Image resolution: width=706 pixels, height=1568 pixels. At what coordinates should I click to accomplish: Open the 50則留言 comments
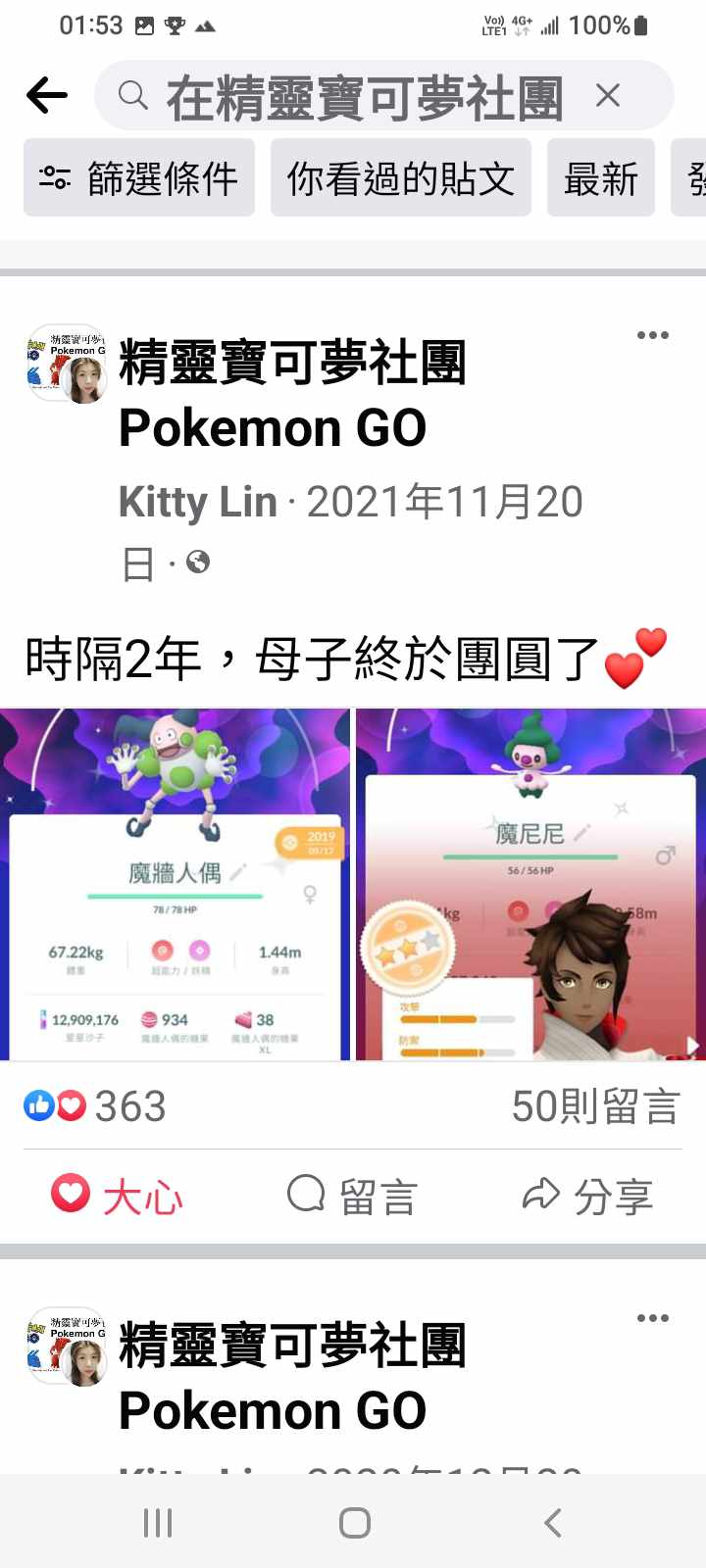[x=594, y=1106]
